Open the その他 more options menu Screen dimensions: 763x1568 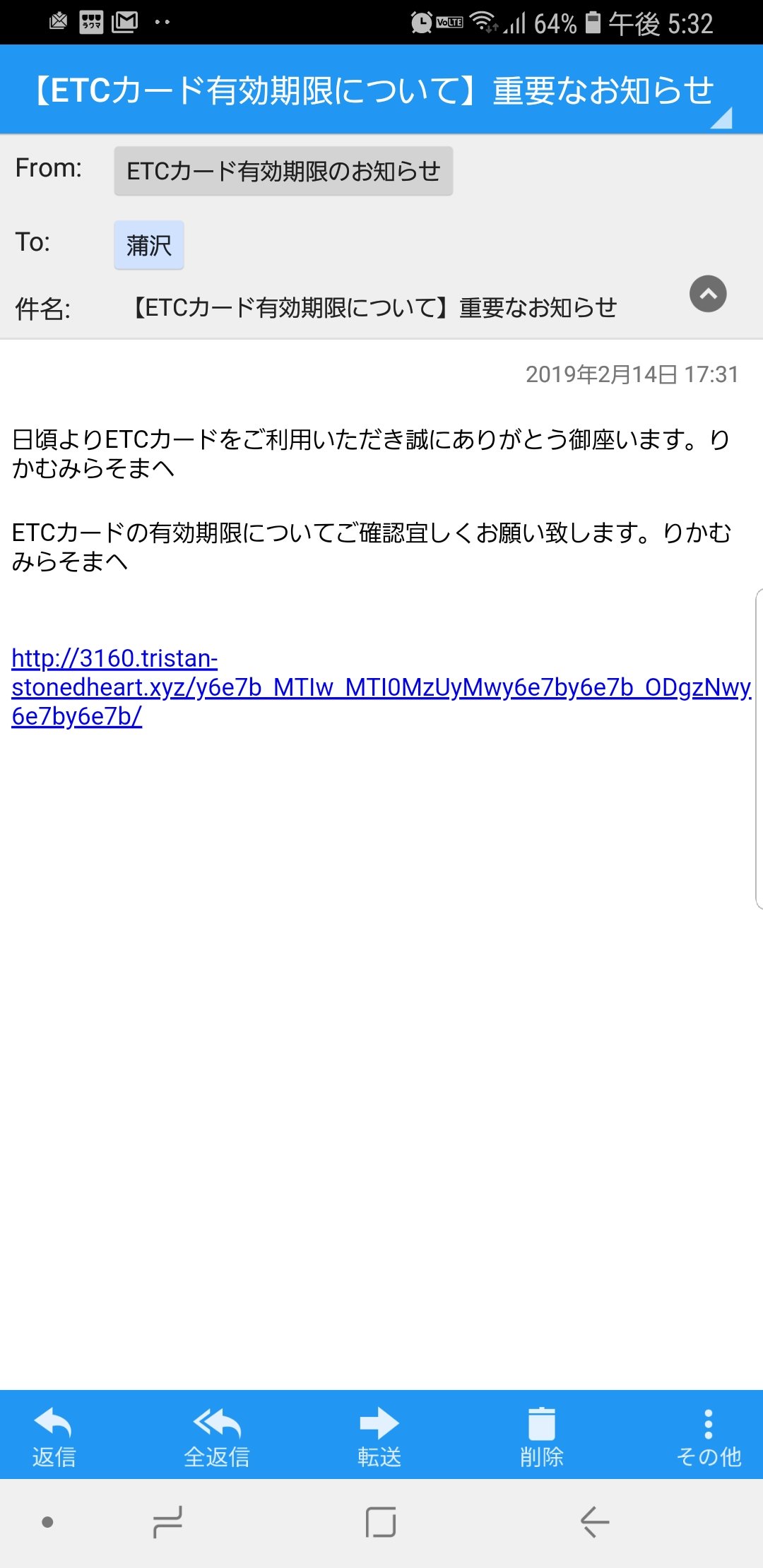[x=709, y=1436]
